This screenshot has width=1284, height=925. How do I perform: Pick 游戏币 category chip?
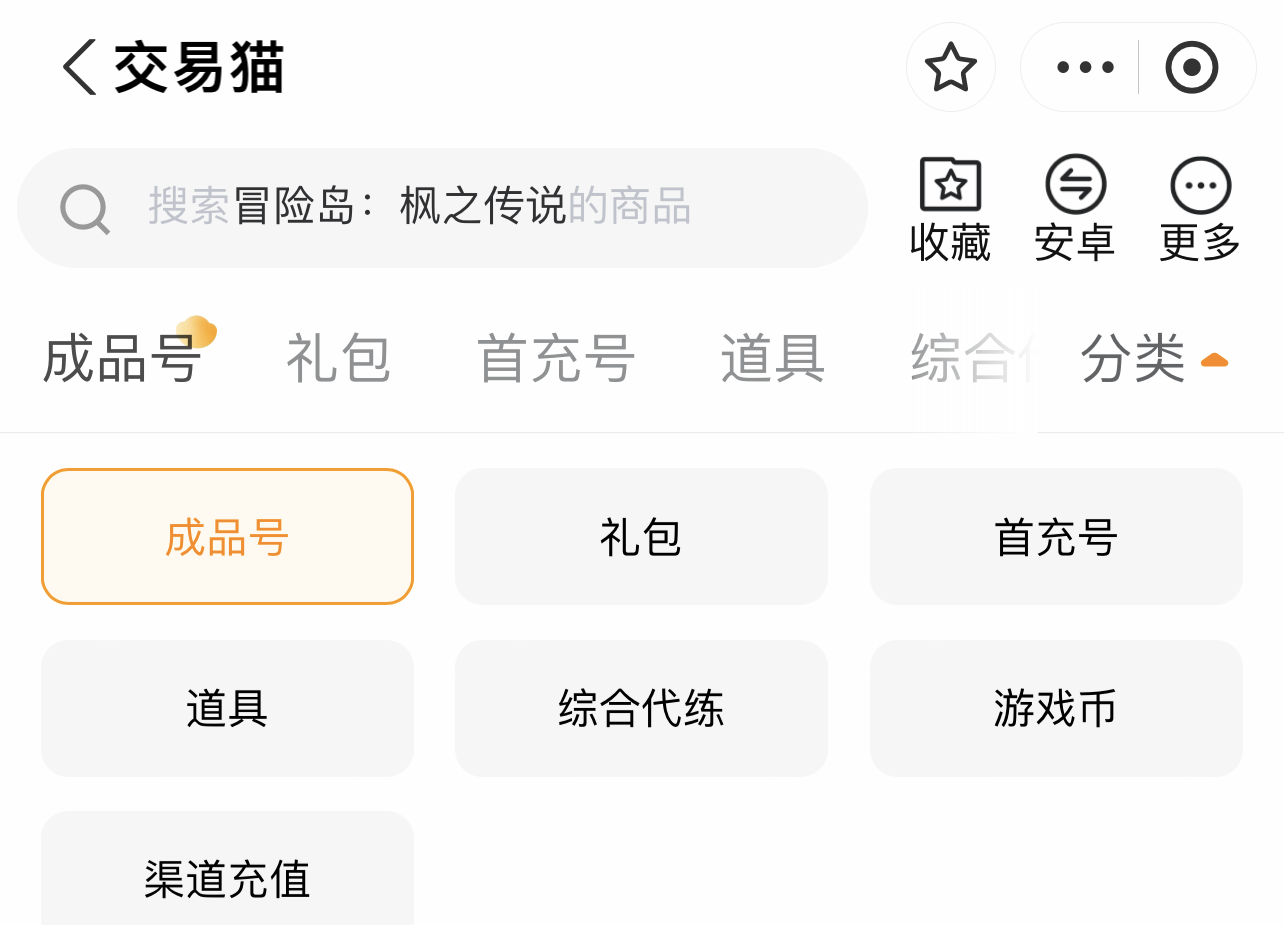click(1056, 709)
